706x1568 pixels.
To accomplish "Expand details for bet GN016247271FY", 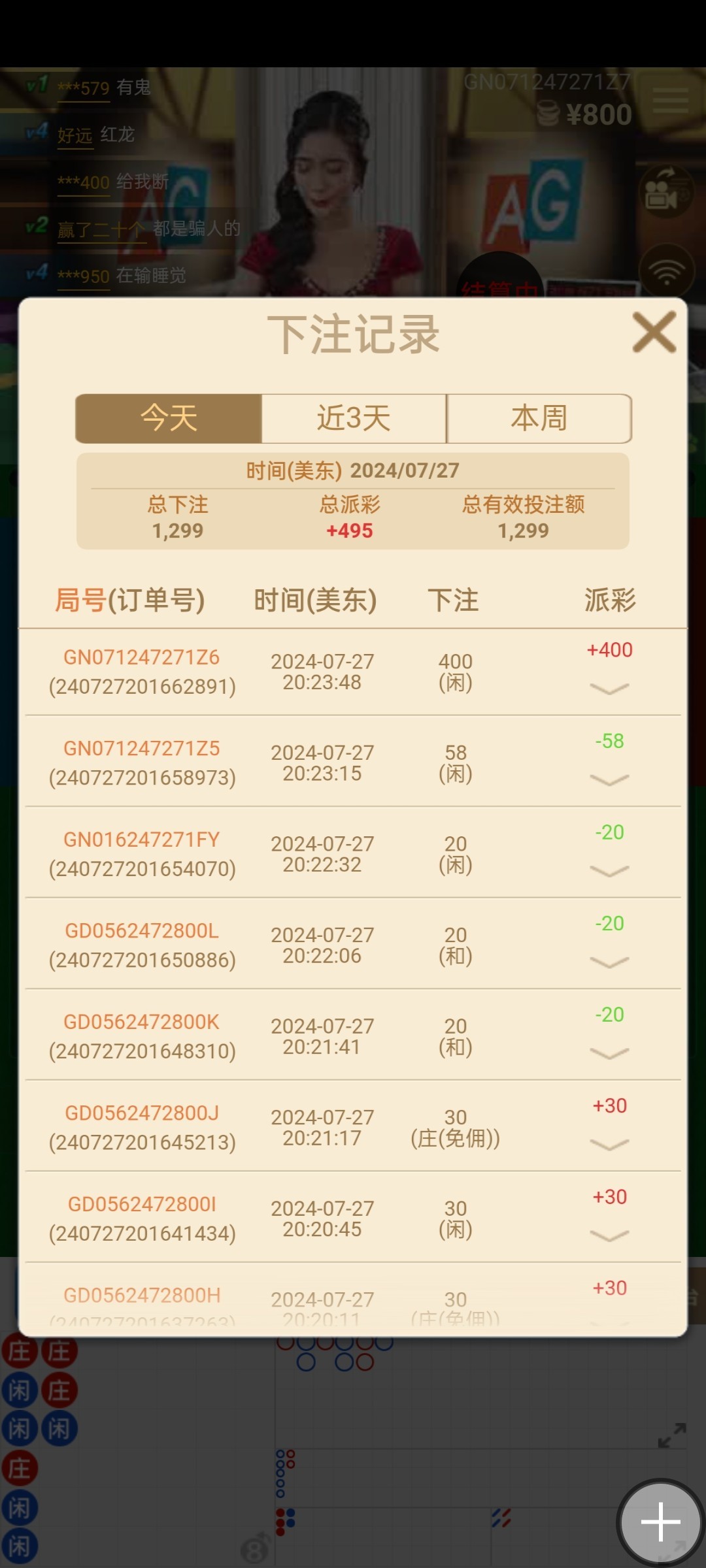I will [609, 871].
